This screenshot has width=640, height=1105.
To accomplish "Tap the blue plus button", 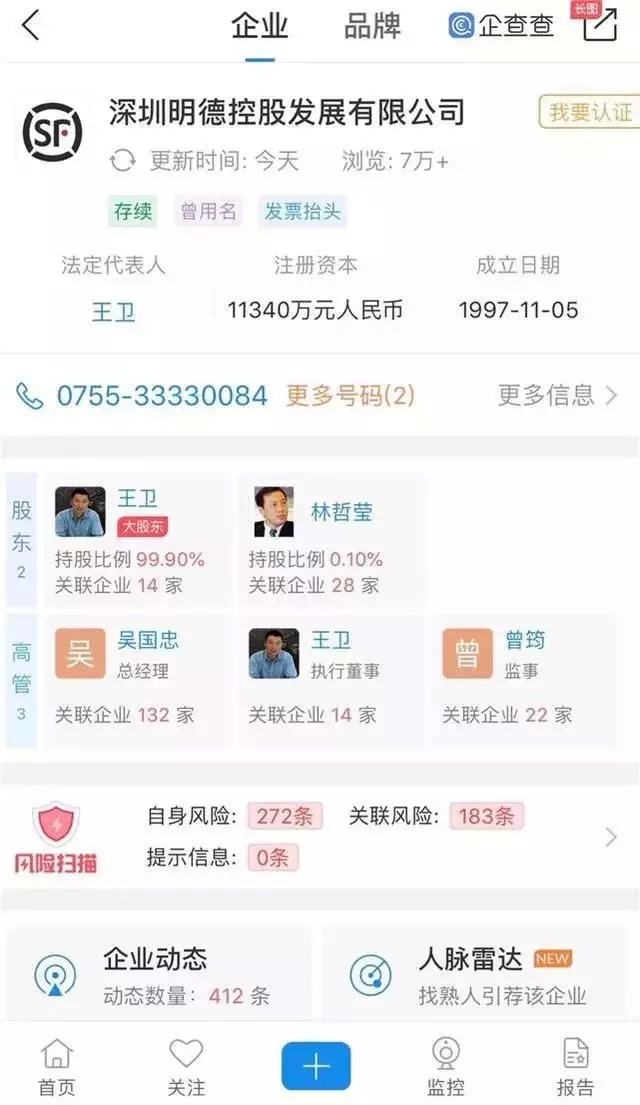I will point(316,1066).
